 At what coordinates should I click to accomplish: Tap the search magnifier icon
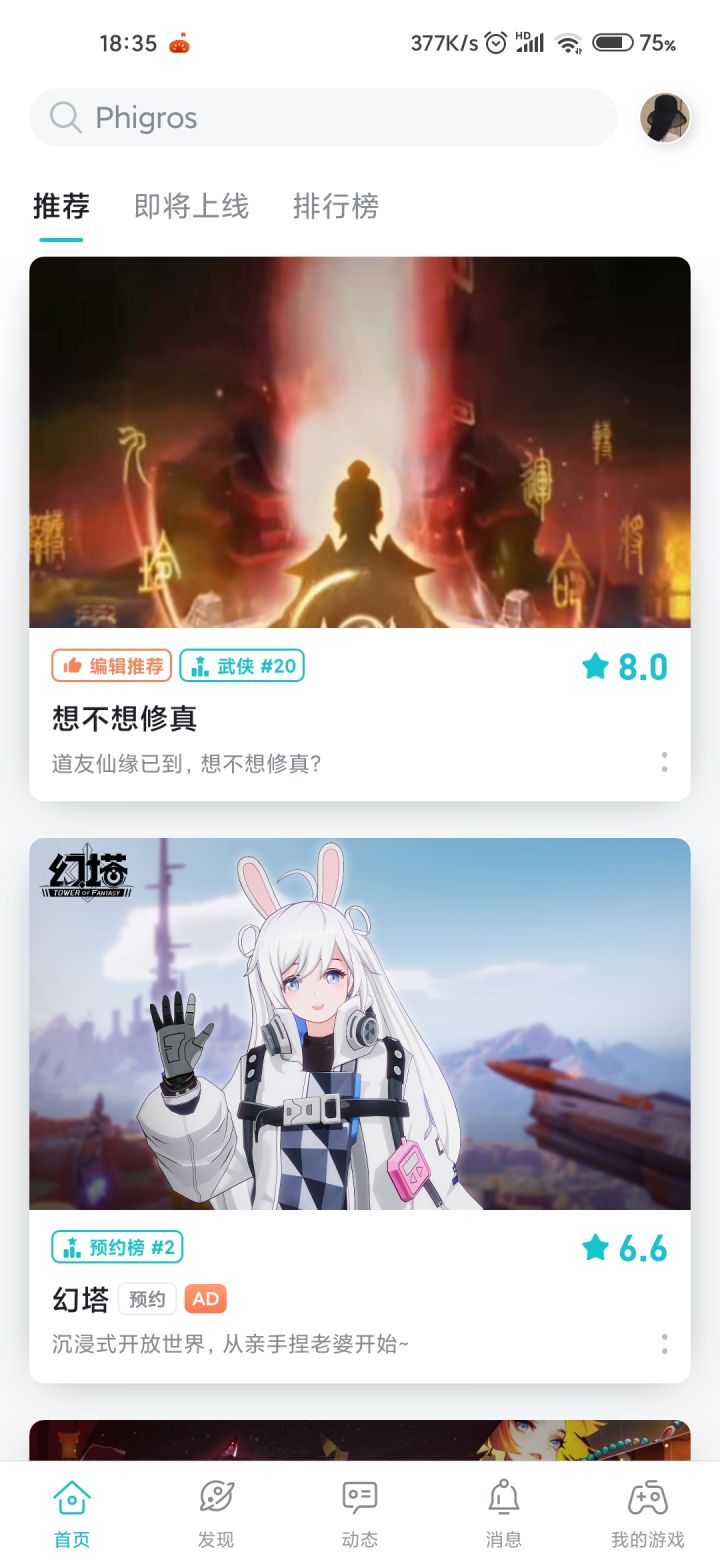click(x=64, y=118)
